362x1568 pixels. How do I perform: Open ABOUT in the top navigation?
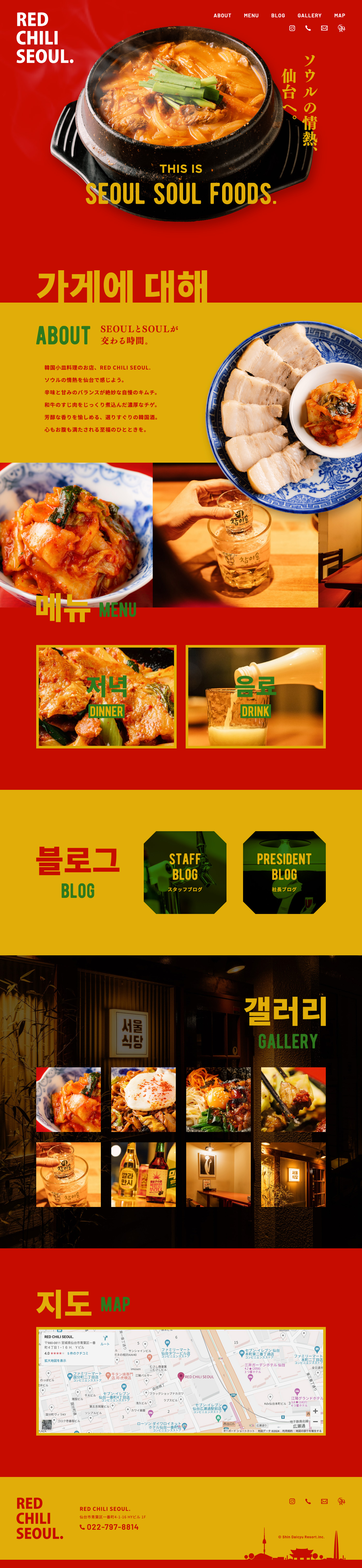pos(222,16)
